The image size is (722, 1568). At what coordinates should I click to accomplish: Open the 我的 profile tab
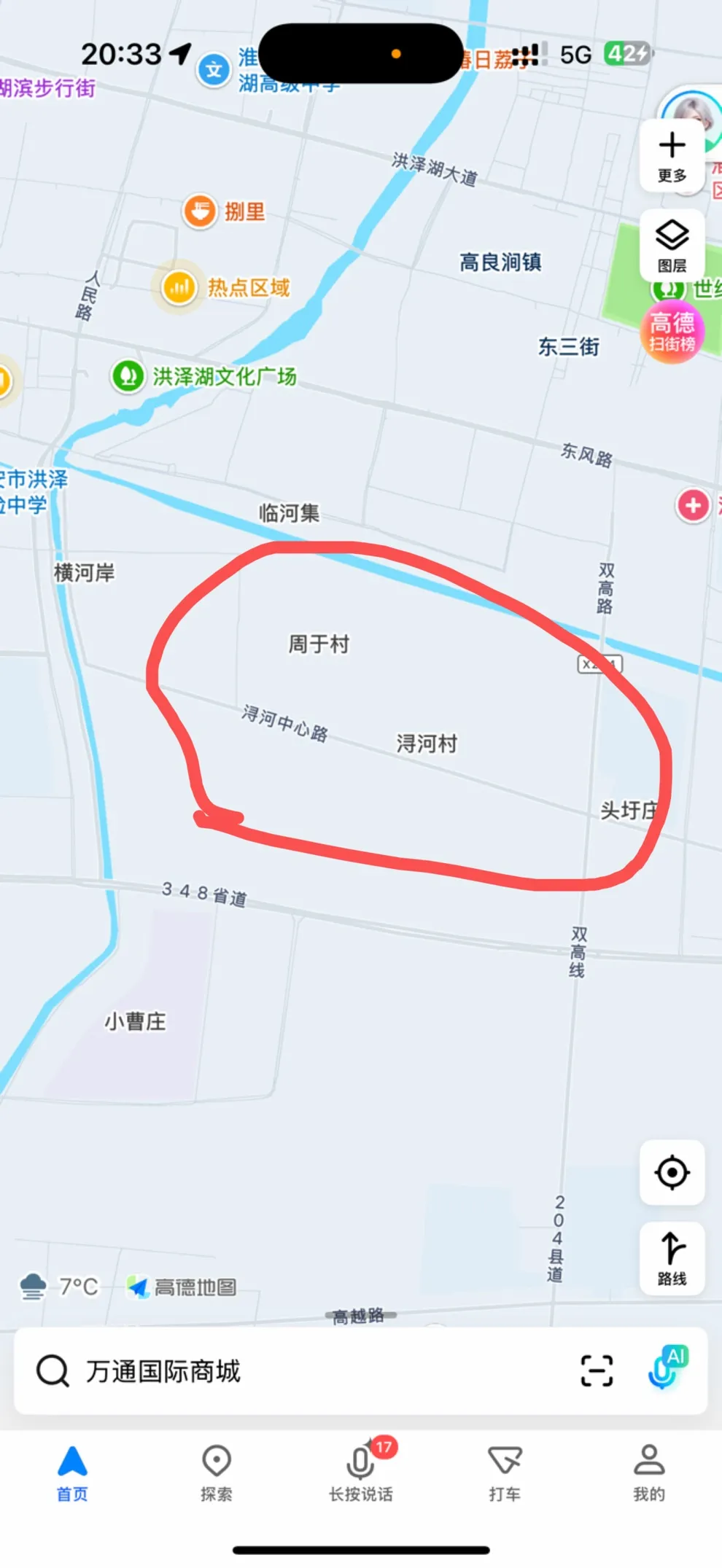point(648,1473)
